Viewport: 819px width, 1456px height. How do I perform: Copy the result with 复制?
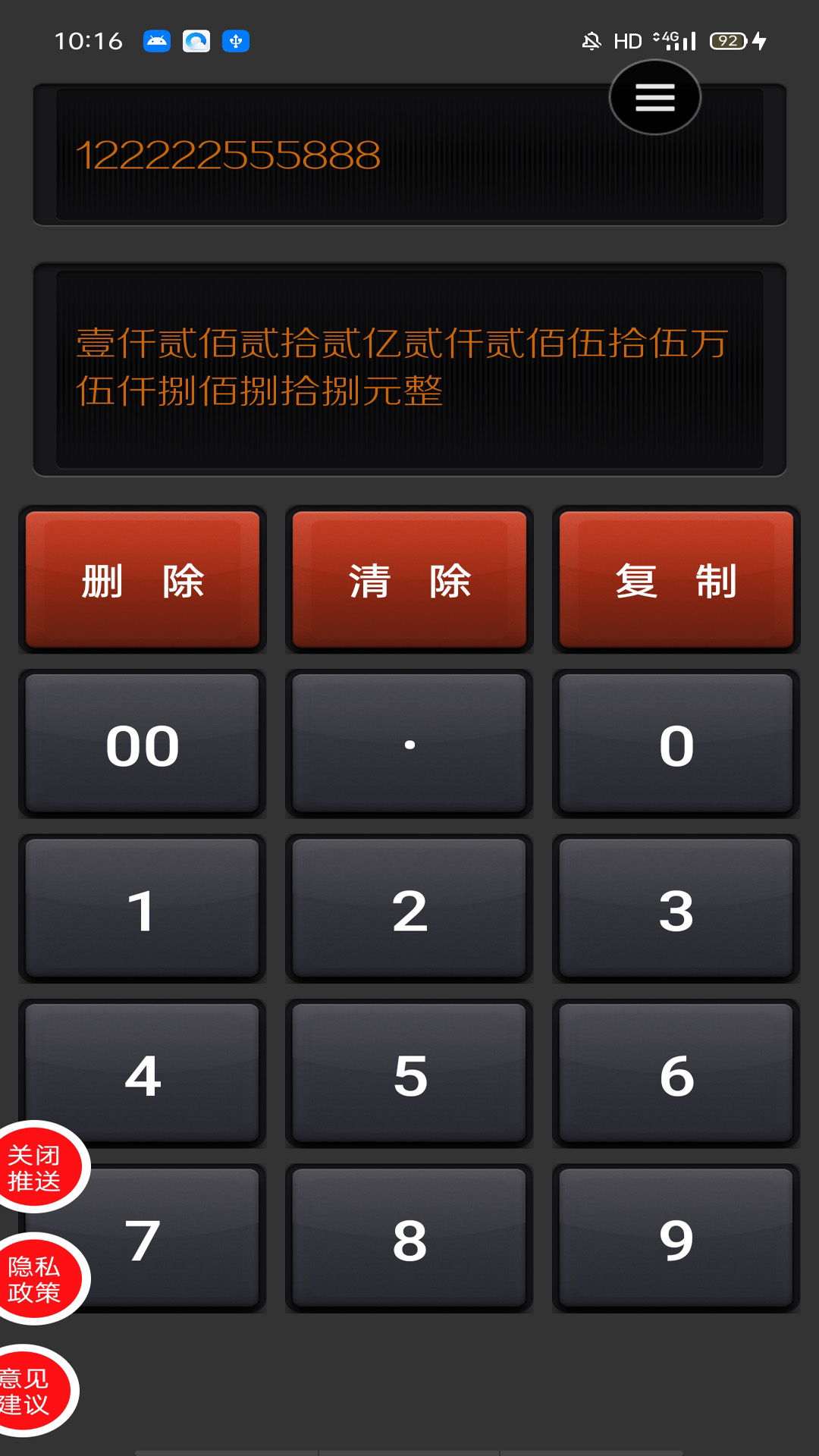(676, 580)
